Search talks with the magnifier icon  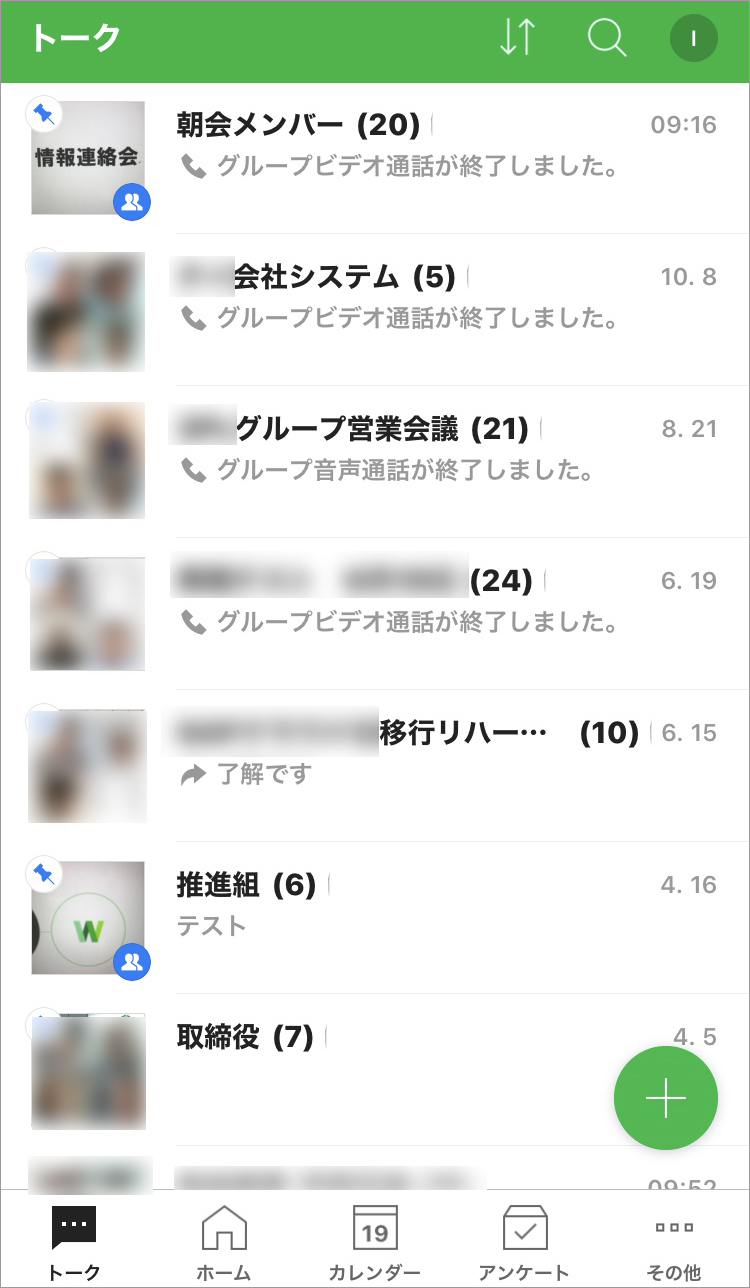pos(606,39)
